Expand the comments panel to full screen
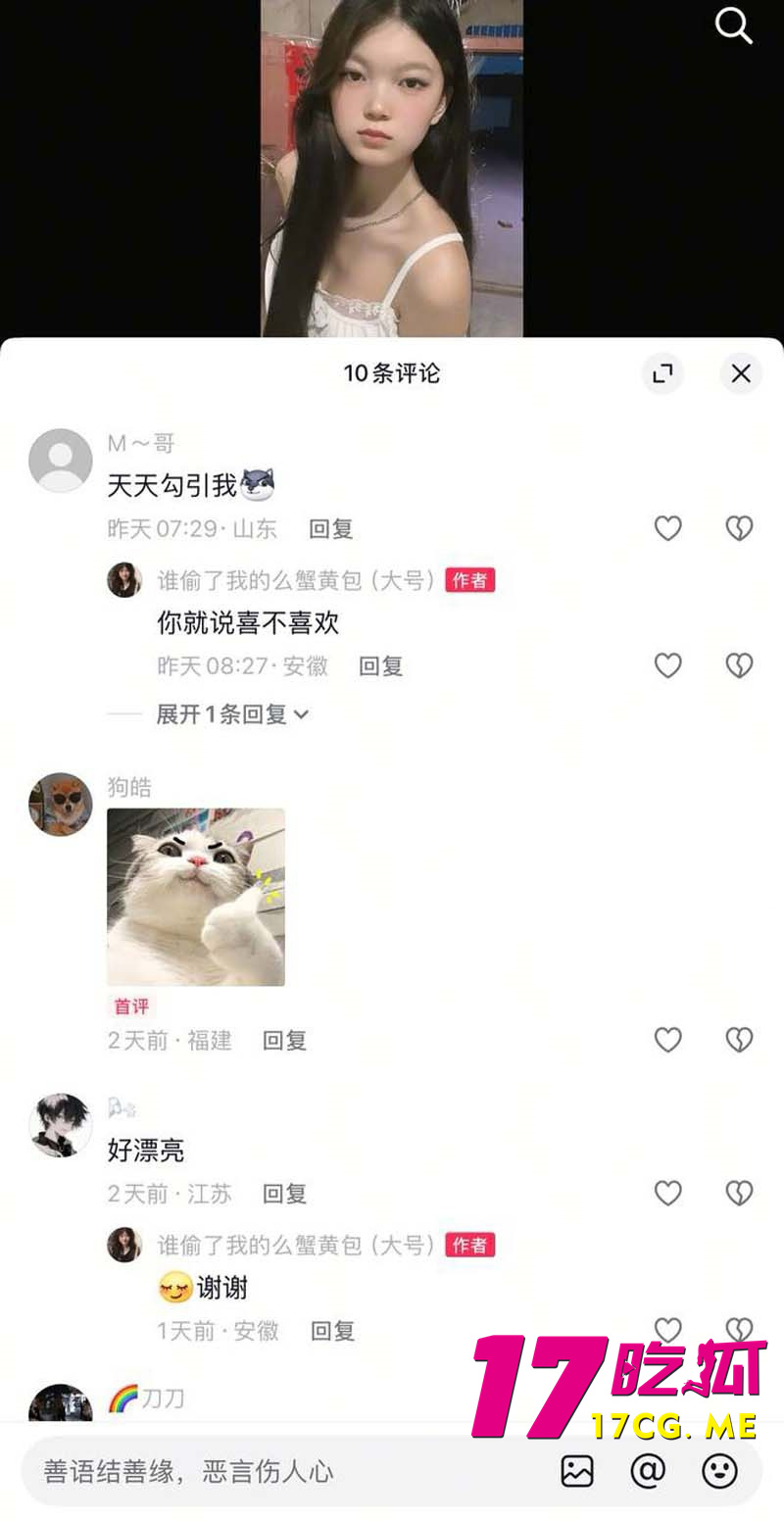Viewport: 784px width, 1521px height. click(663, 373)
